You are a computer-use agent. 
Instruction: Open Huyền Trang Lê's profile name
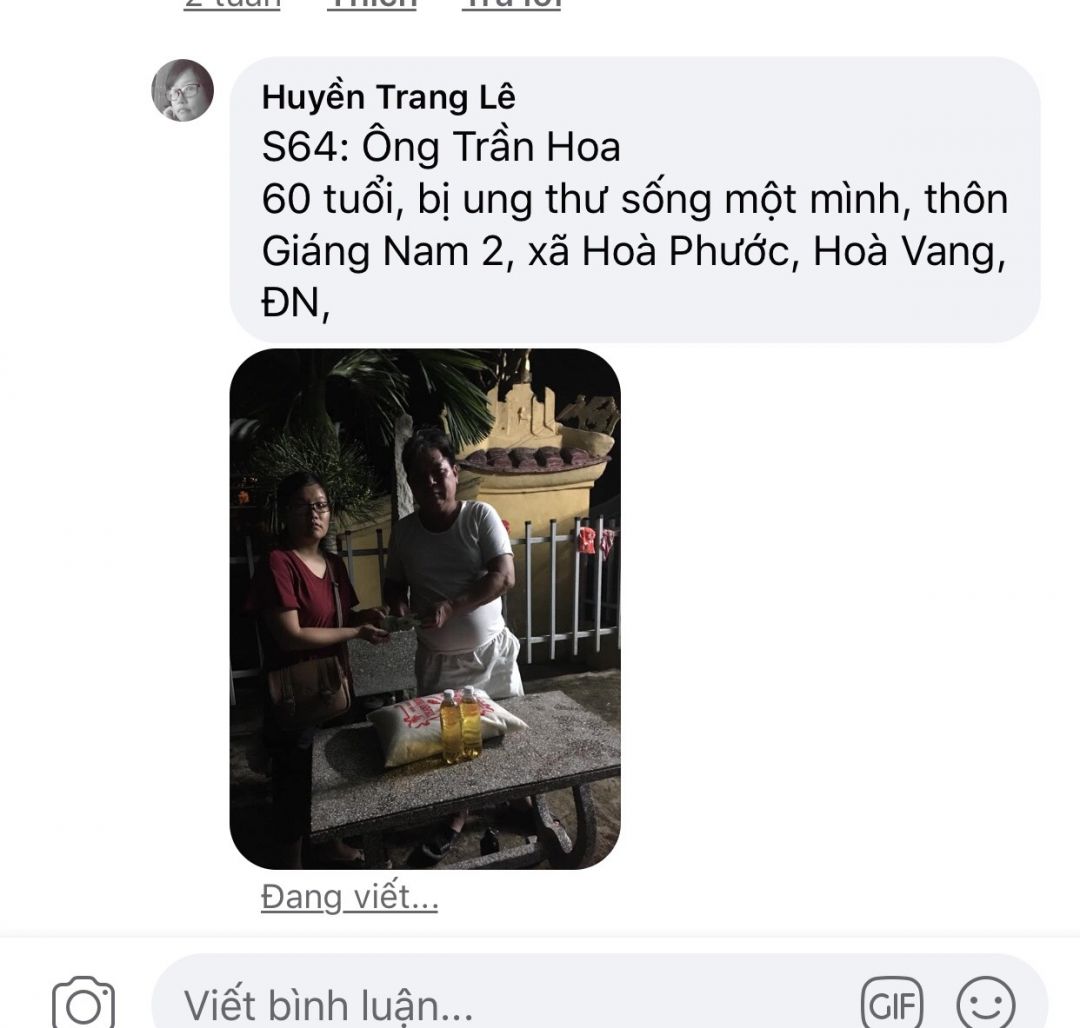pyautogui.click(x=389, y=97)
